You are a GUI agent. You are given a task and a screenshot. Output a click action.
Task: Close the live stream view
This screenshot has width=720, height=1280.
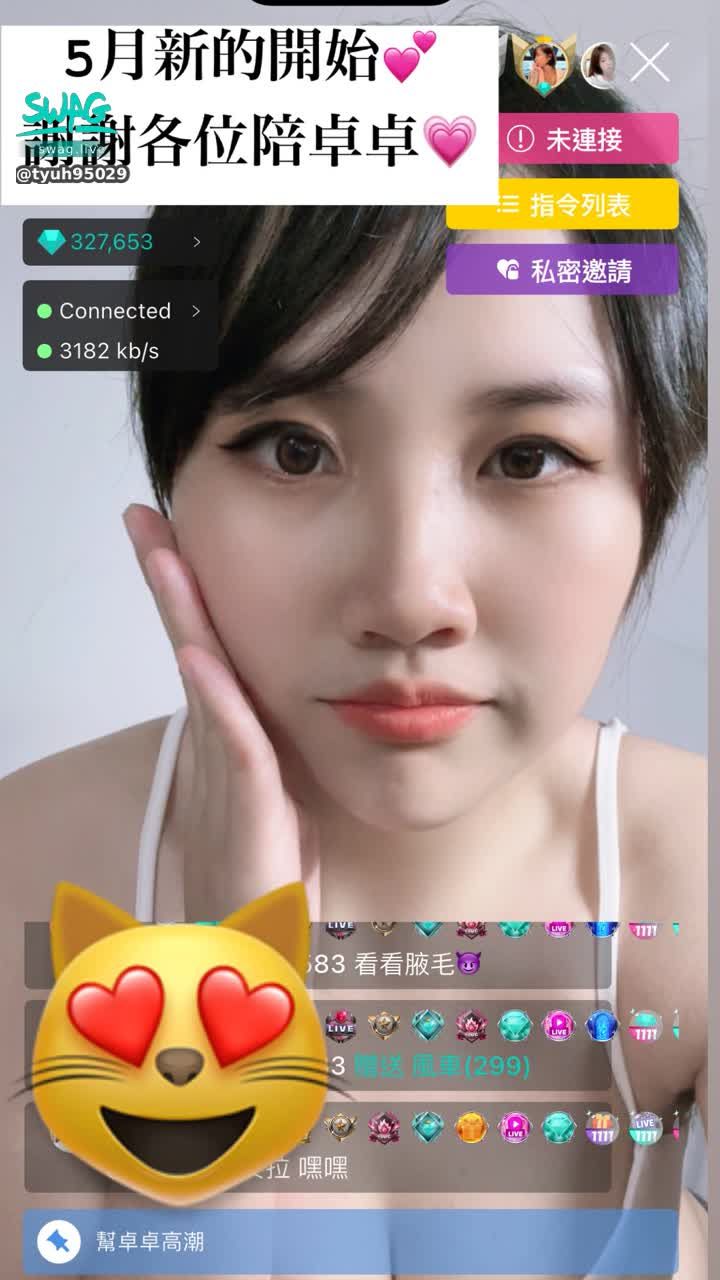[650, 64]
